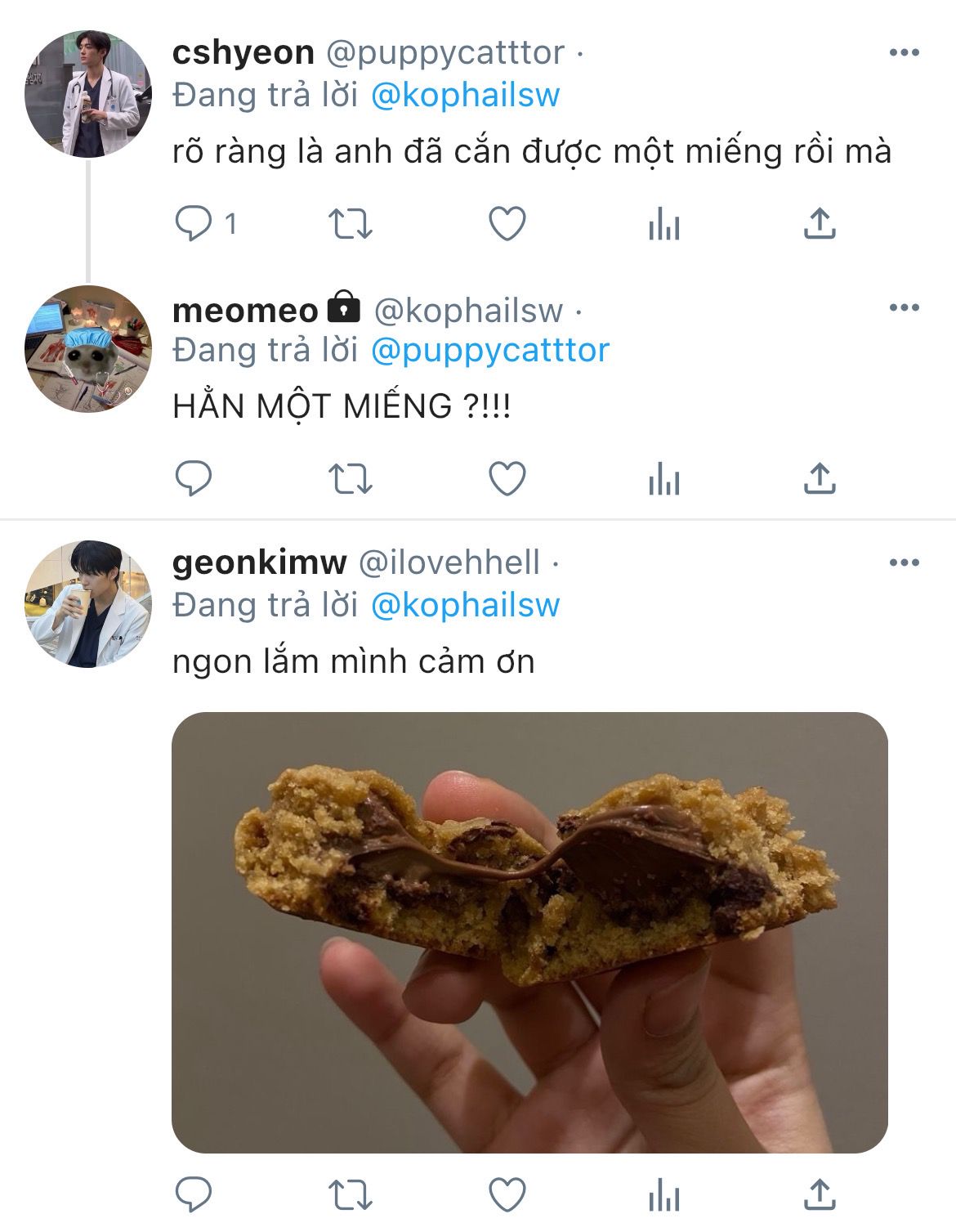View analytics of meomeo's tweet
Viewport: 956px width, 1232px height.
663,479
